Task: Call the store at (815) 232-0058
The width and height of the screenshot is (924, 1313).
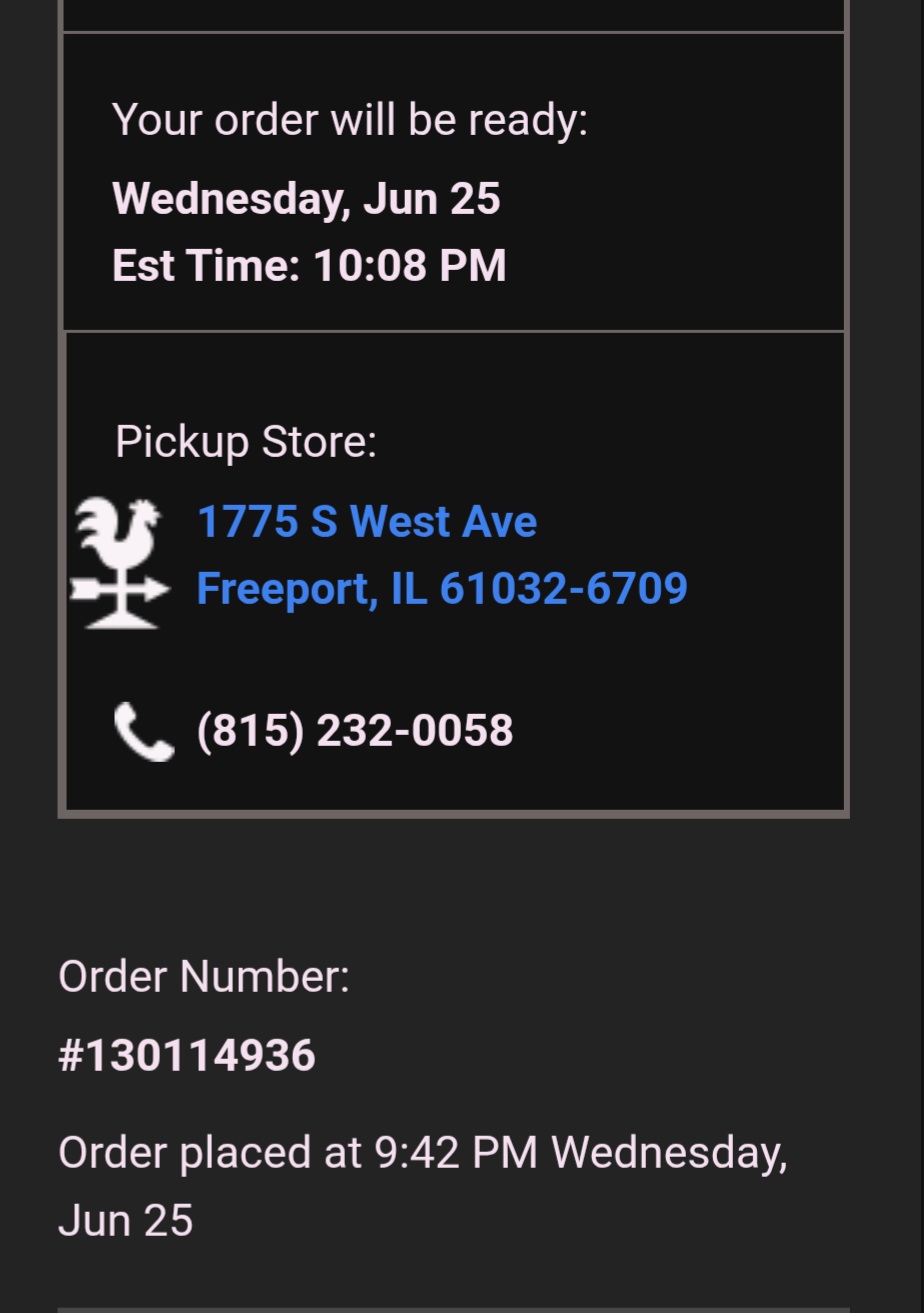Action: click(x=354, y=730)
